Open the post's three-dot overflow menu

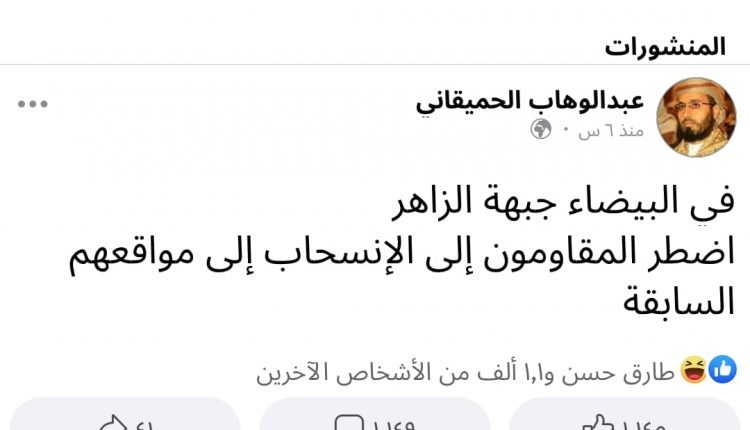pyautogui.click(x=30, y=104)
